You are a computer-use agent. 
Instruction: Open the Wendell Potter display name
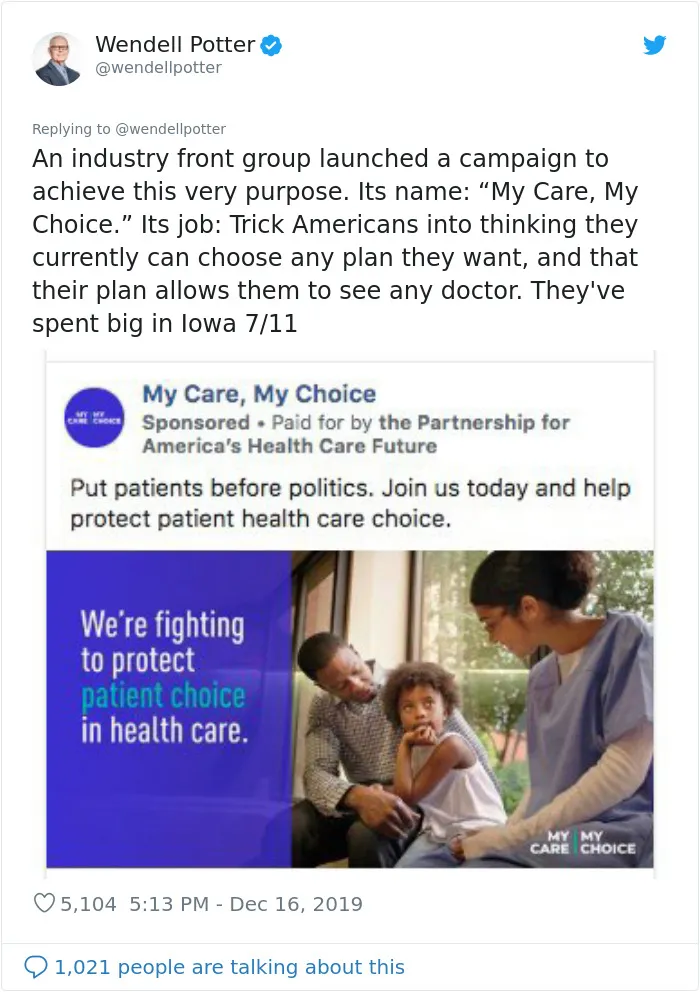click(175, 44)
